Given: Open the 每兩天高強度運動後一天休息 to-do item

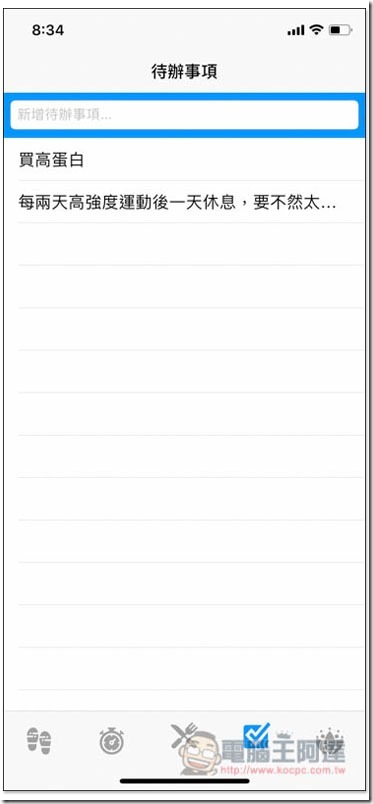Looking at the screenshot, I should [x=186, y=202].
